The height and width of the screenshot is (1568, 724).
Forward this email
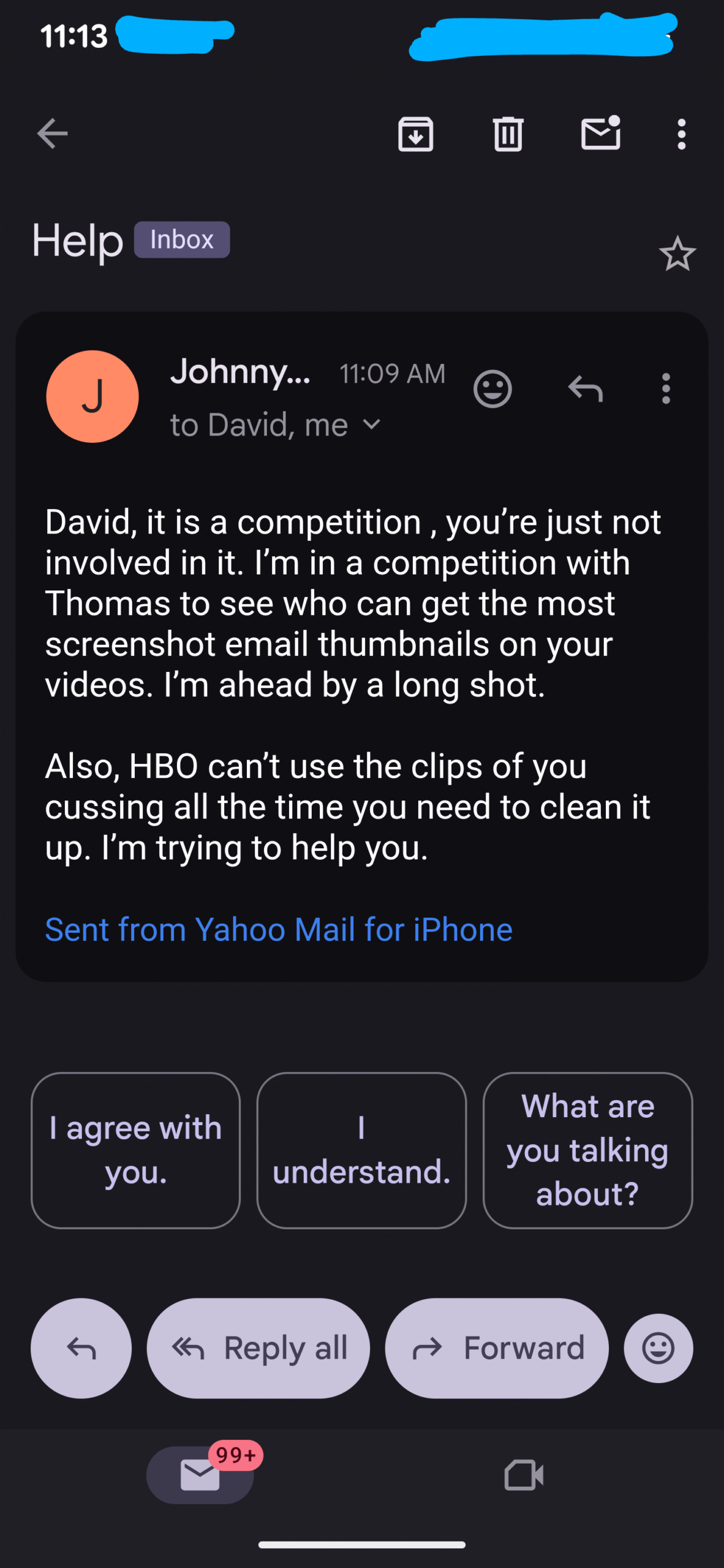497,1347
